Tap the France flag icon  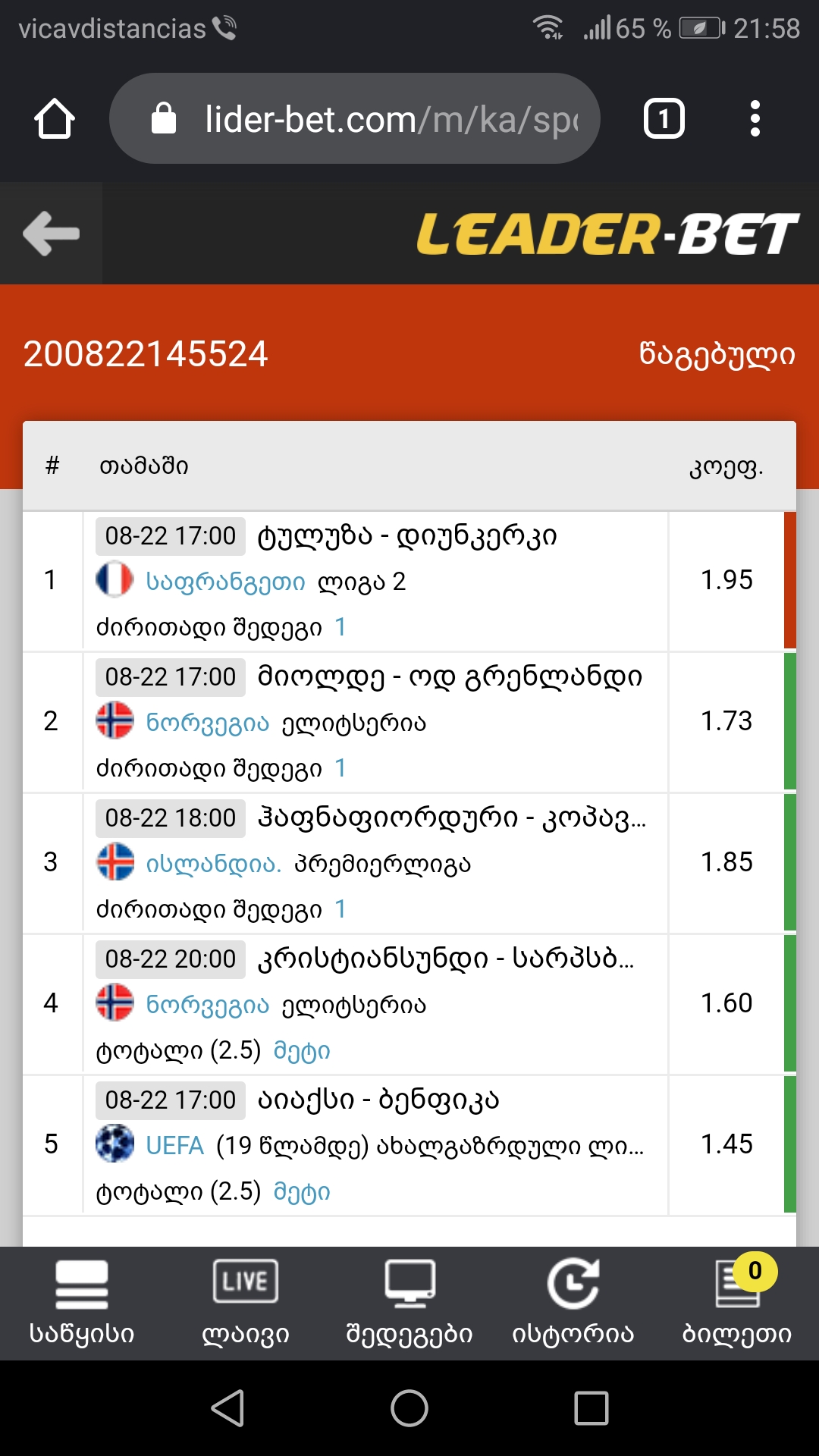coord(114,581)
